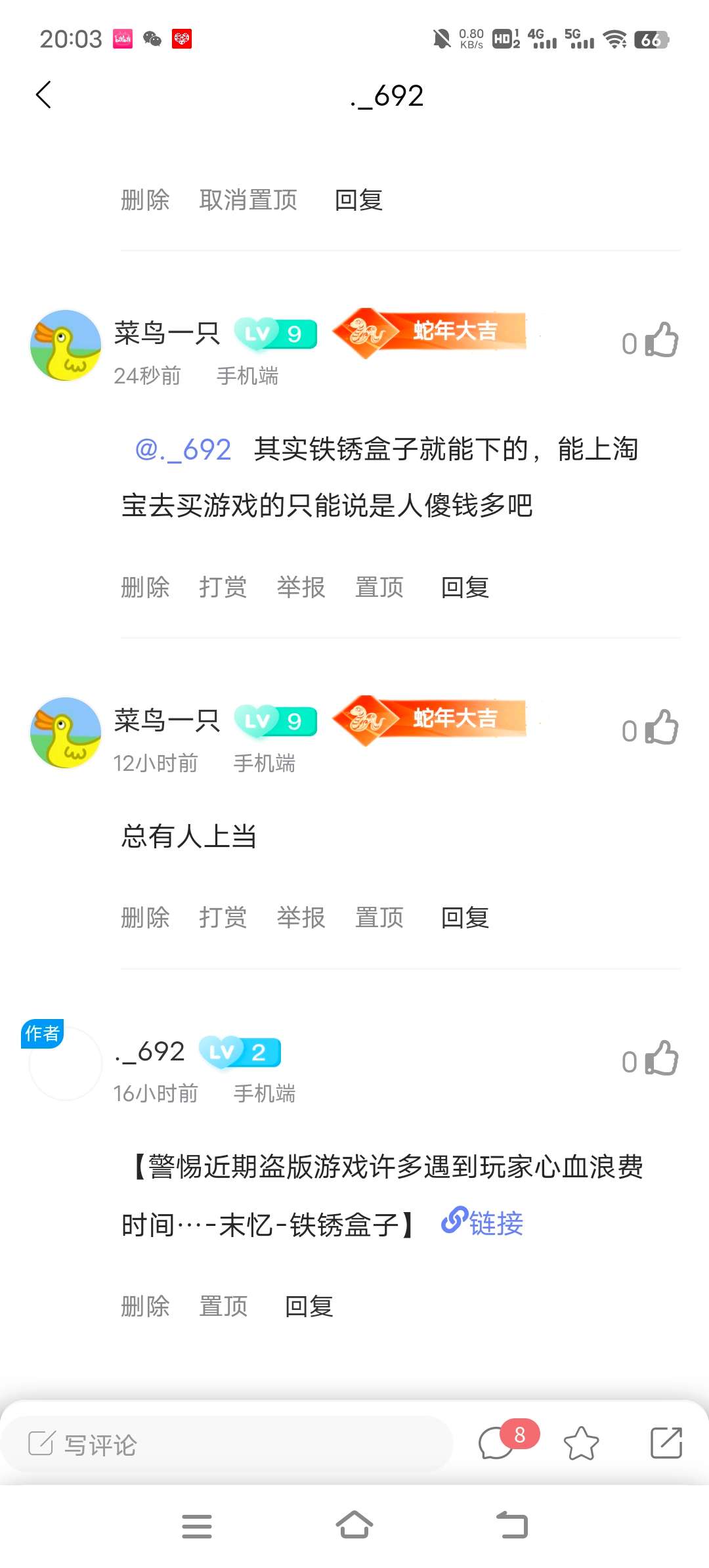Delete the 总有人上当 comment
The width and height of the screenshot is (709, 1568).
(x=145, y=917)
